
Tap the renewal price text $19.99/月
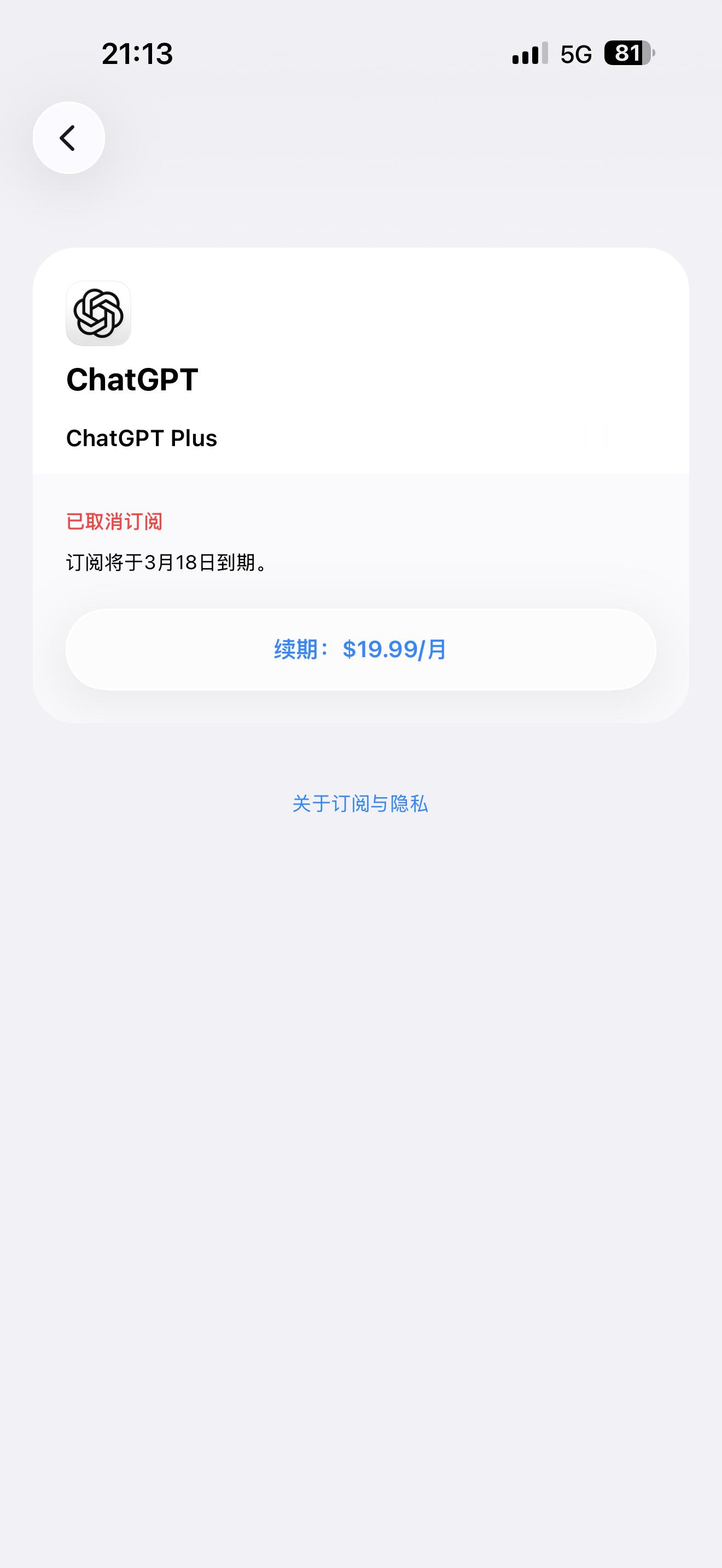(397, 650)
